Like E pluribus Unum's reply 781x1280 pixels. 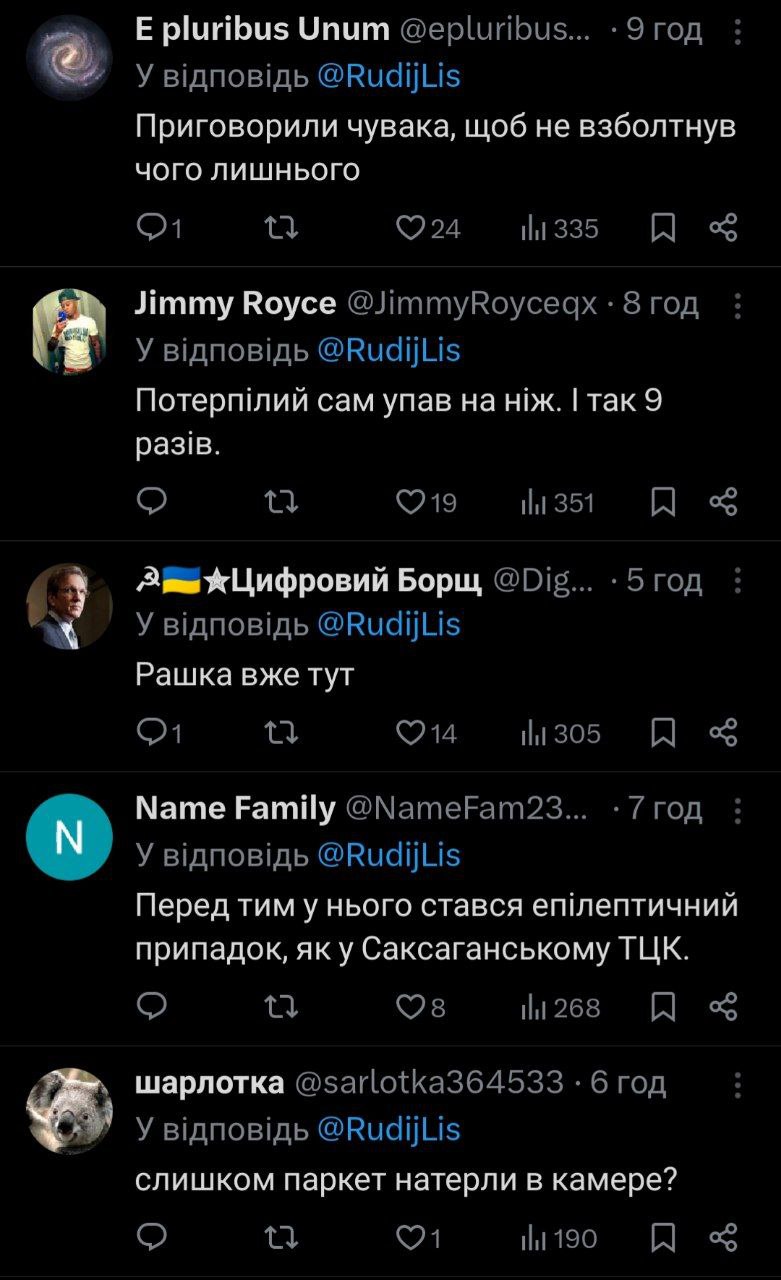pyautogui.click(x=411, y=229)
